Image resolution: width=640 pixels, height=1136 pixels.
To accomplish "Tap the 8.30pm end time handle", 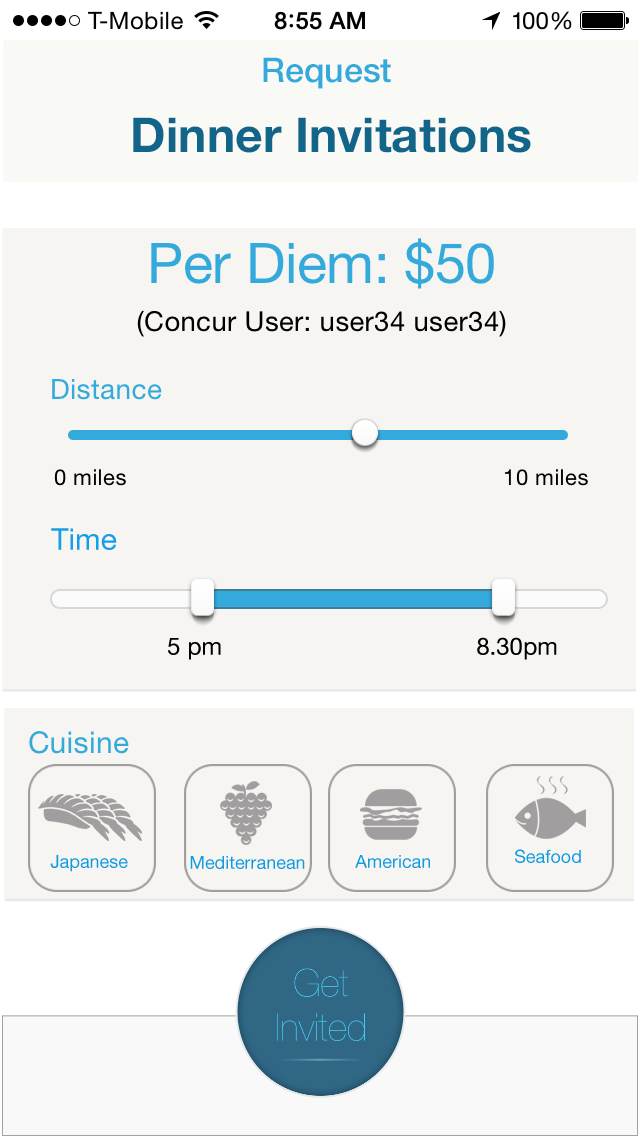I will coord(503,598).
